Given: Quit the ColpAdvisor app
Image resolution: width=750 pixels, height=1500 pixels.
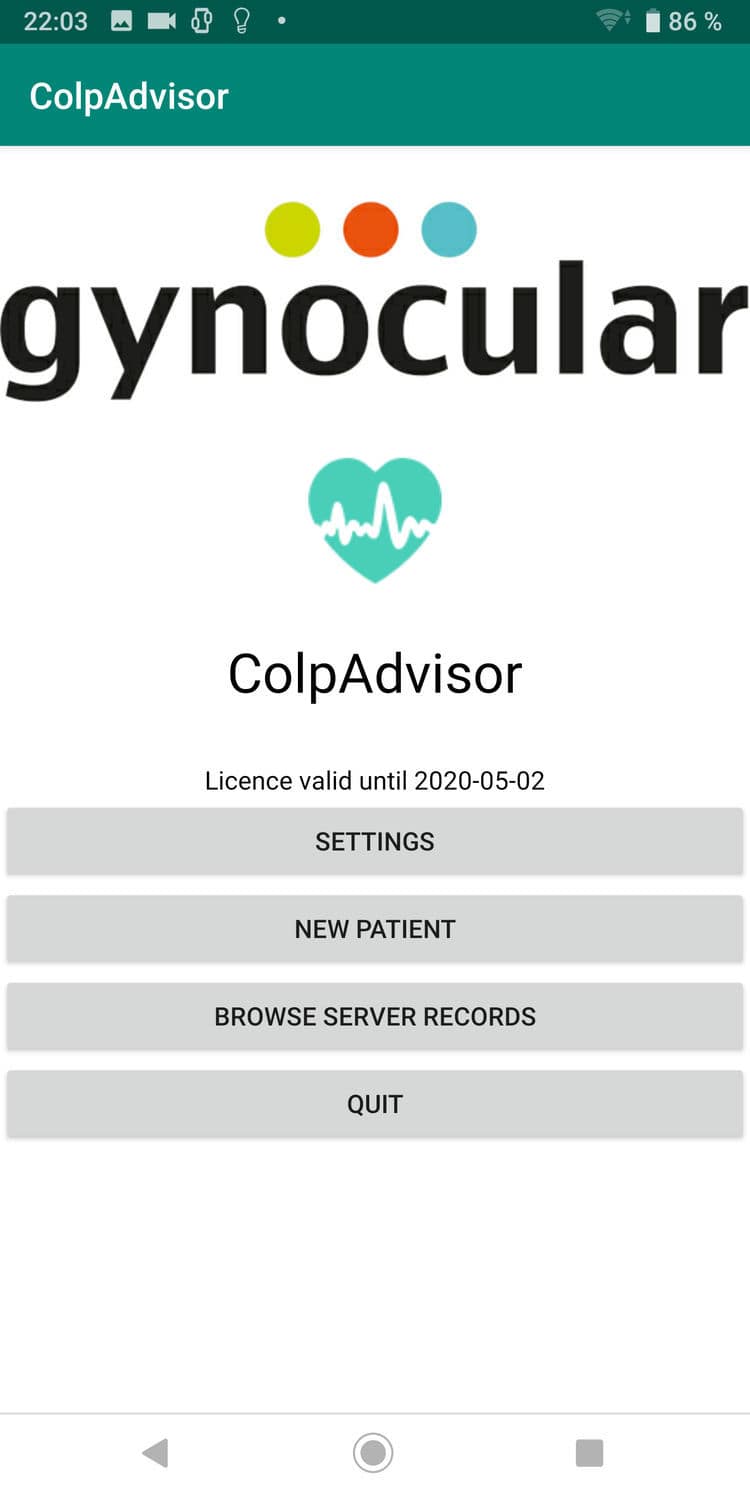Looking at the screenshot, I should [375, 1103].
